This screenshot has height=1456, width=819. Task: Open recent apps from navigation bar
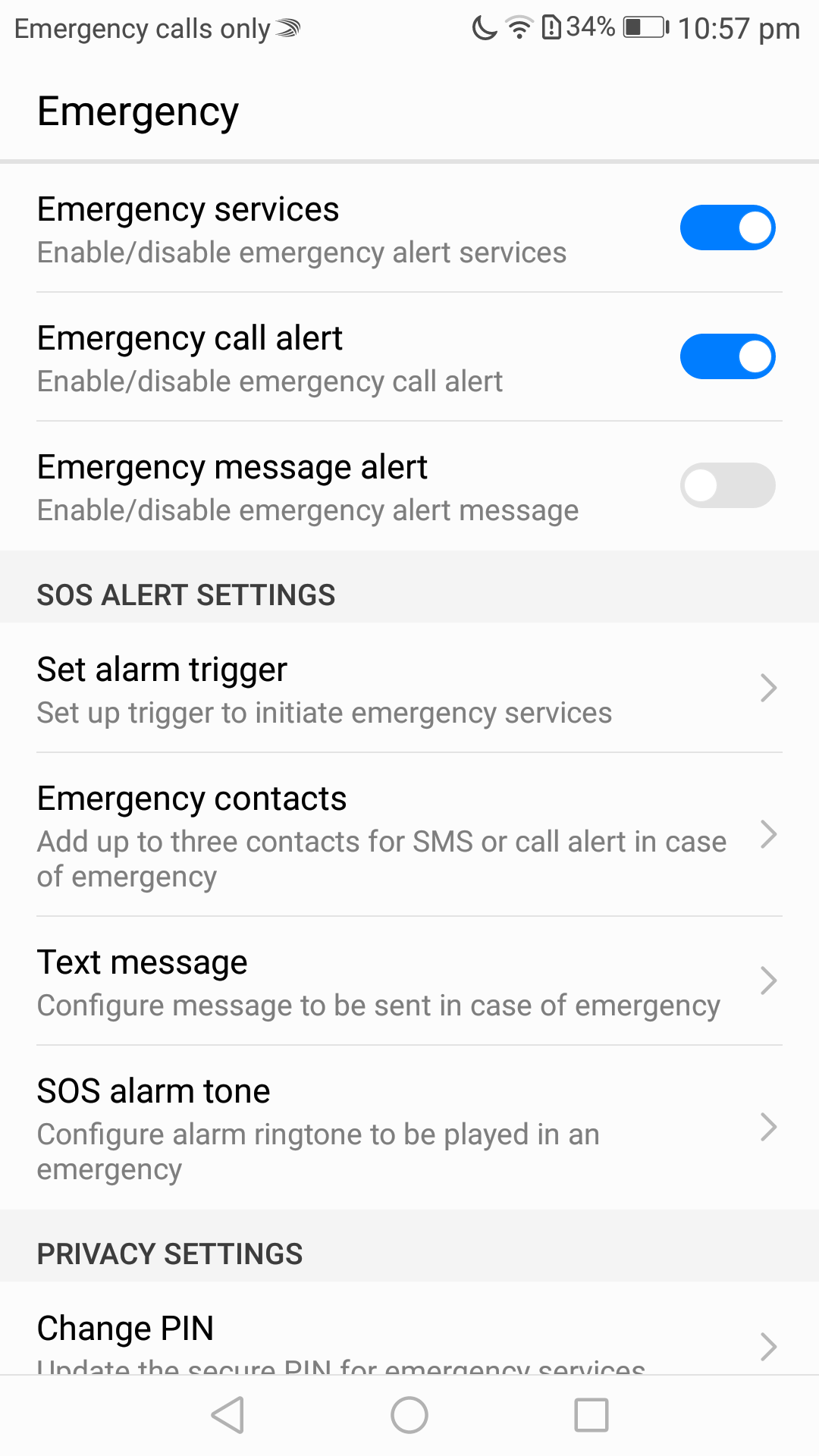[591, 1415]
